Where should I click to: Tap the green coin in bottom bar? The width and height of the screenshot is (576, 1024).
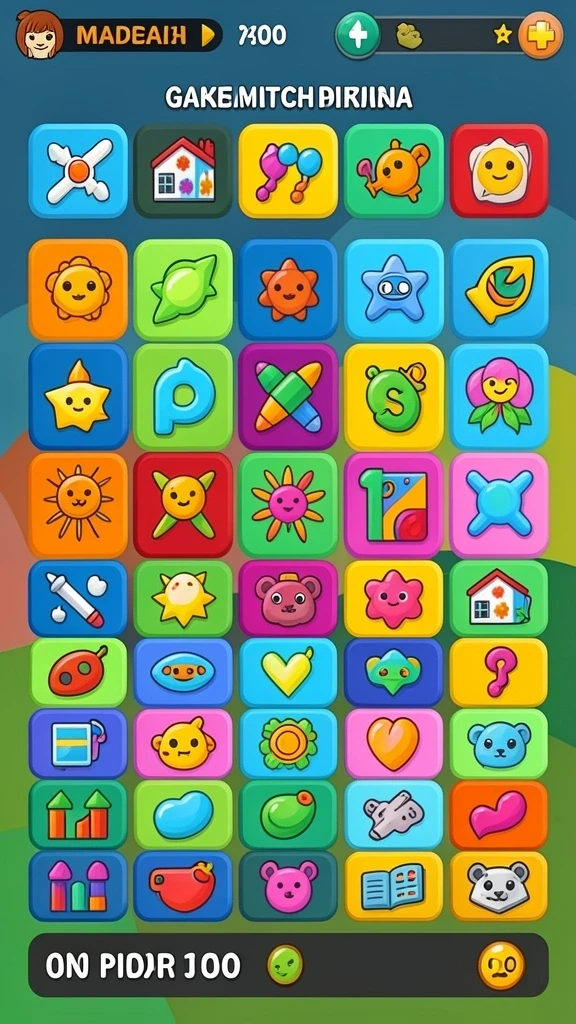pos(285,965)
